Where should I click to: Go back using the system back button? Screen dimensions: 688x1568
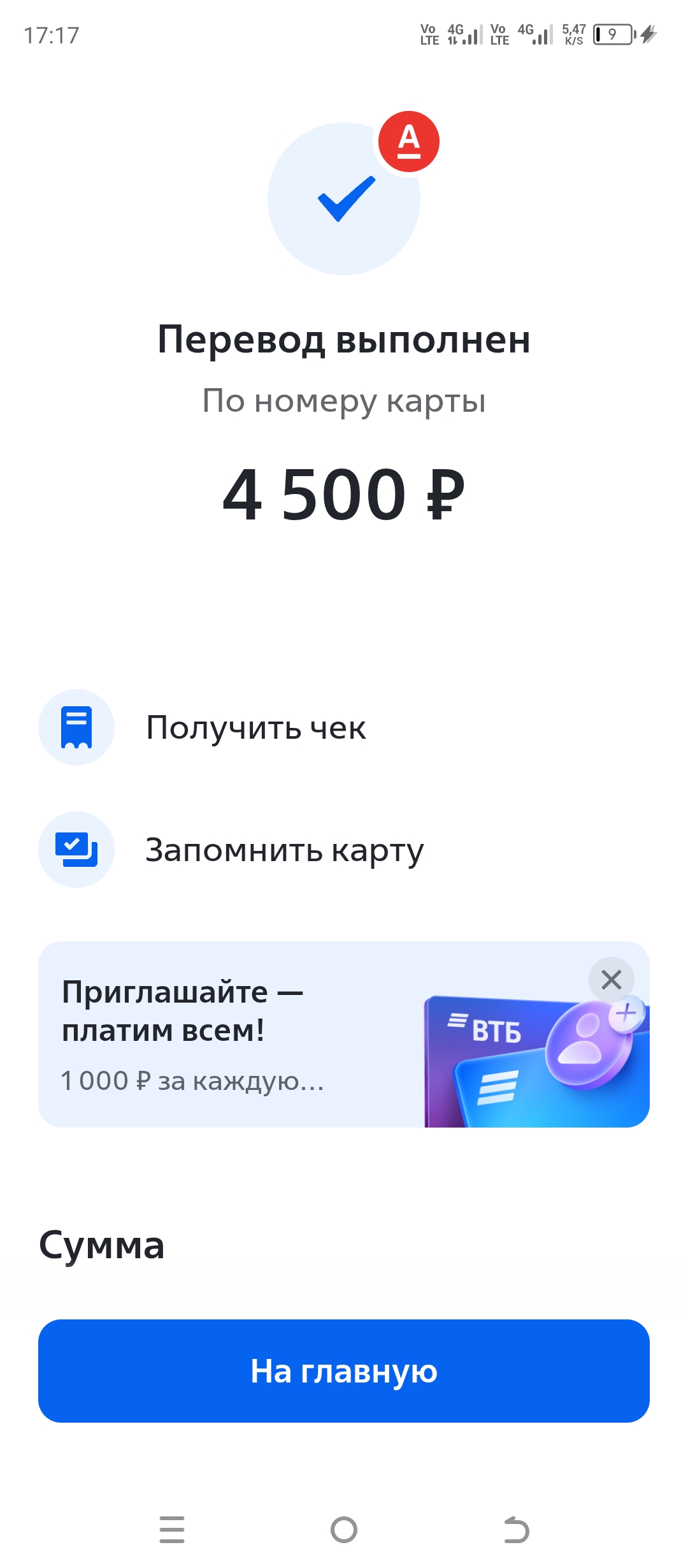coord(516,1530)
